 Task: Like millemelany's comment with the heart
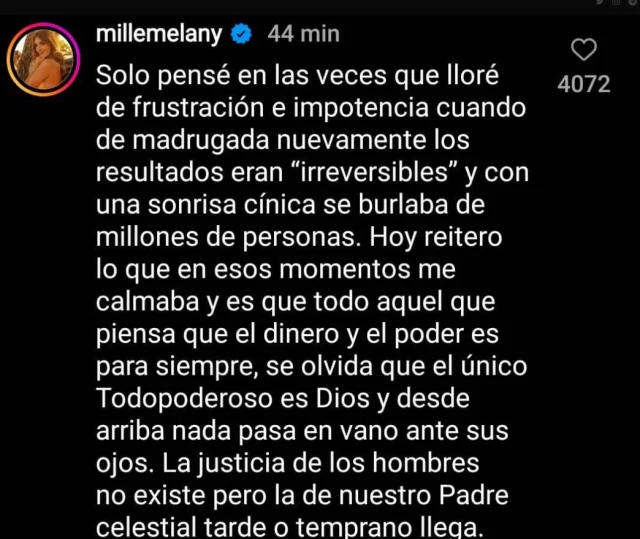pos(583,50)
